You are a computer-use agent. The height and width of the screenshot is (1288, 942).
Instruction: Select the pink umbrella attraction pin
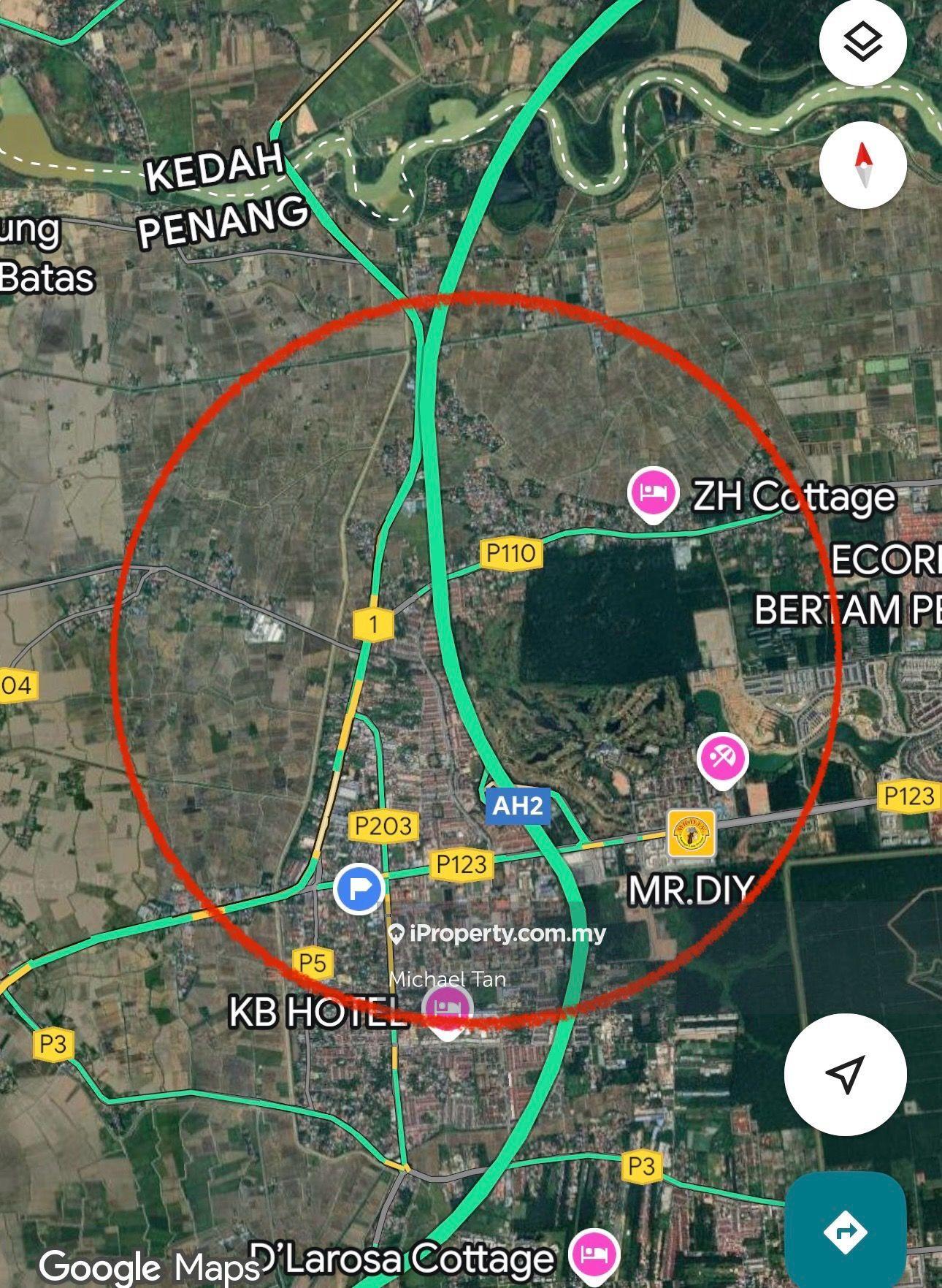[722, 760]
